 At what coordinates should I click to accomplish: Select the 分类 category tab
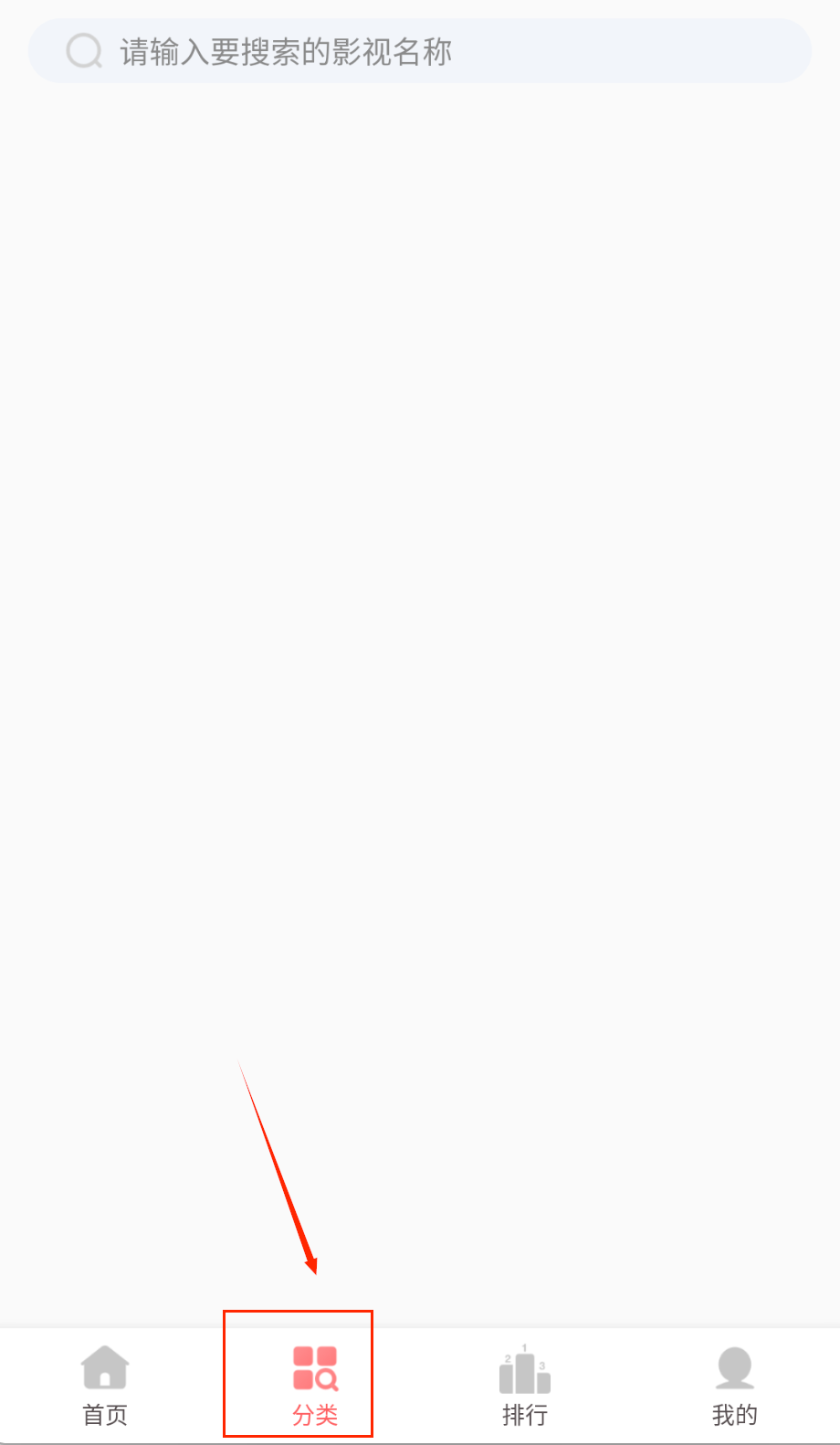click(x=315, y=1385)
